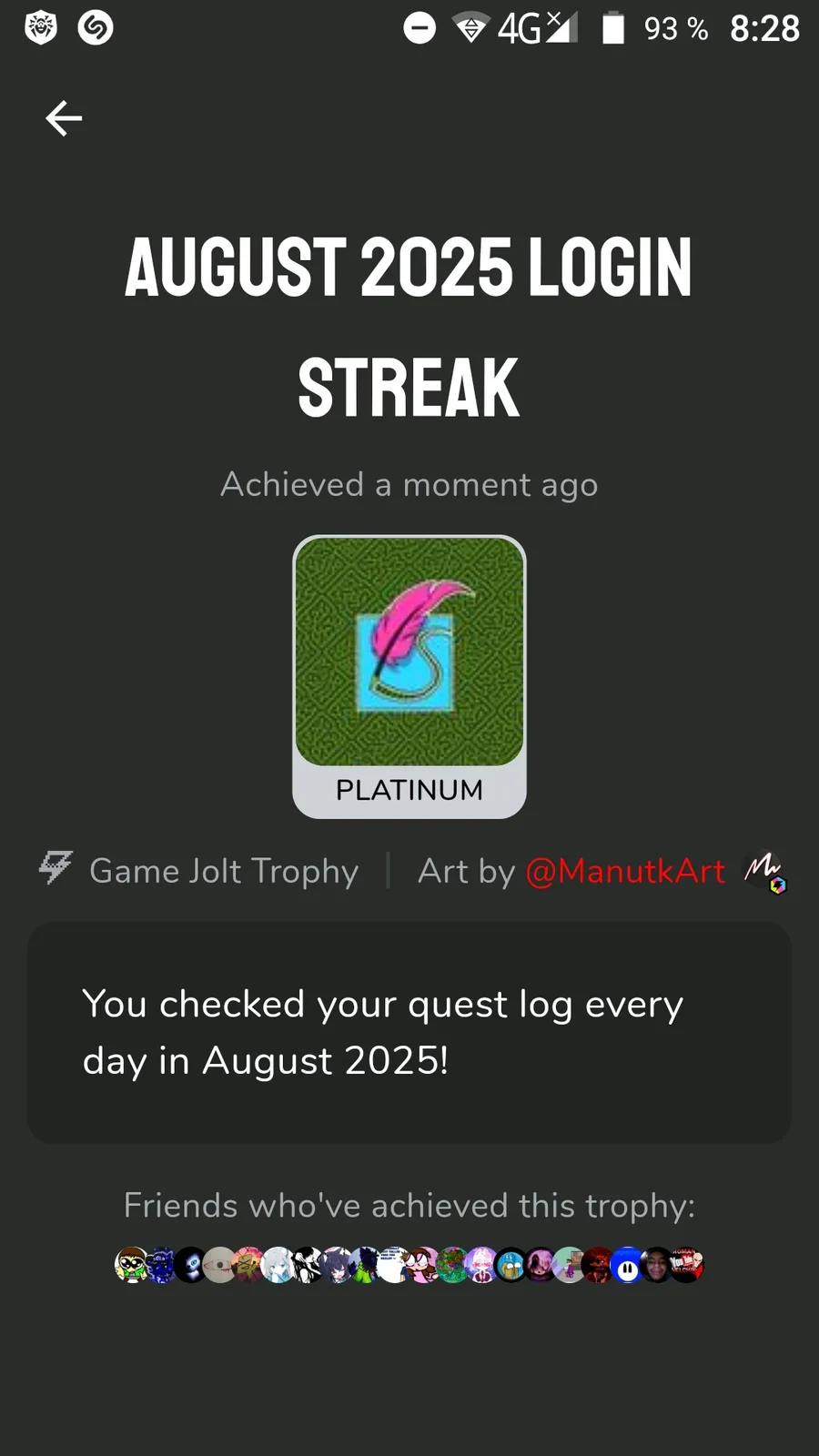Open ManutkArt's avatar next to the credit

coord(763,871)
